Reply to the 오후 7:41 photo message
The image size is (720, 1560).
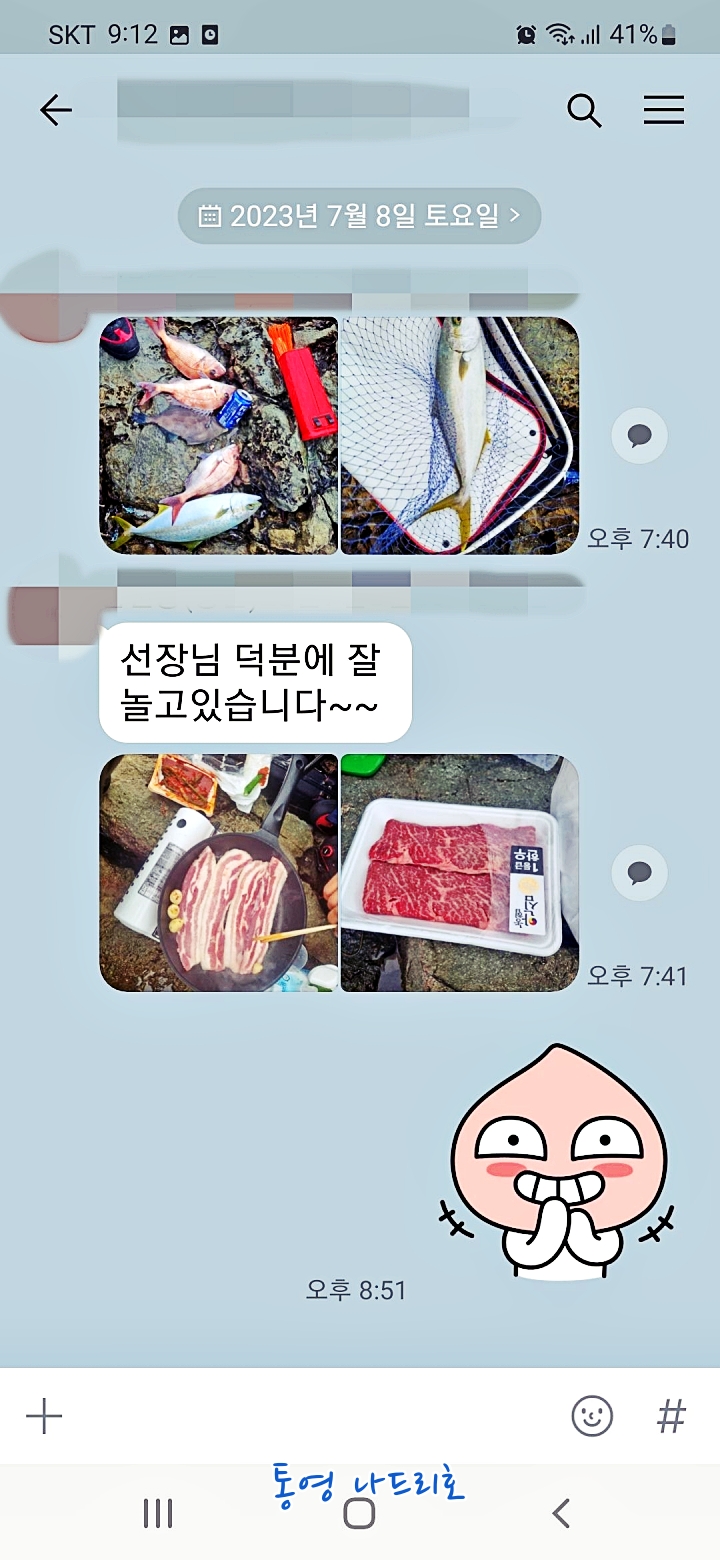click(639, 873)
